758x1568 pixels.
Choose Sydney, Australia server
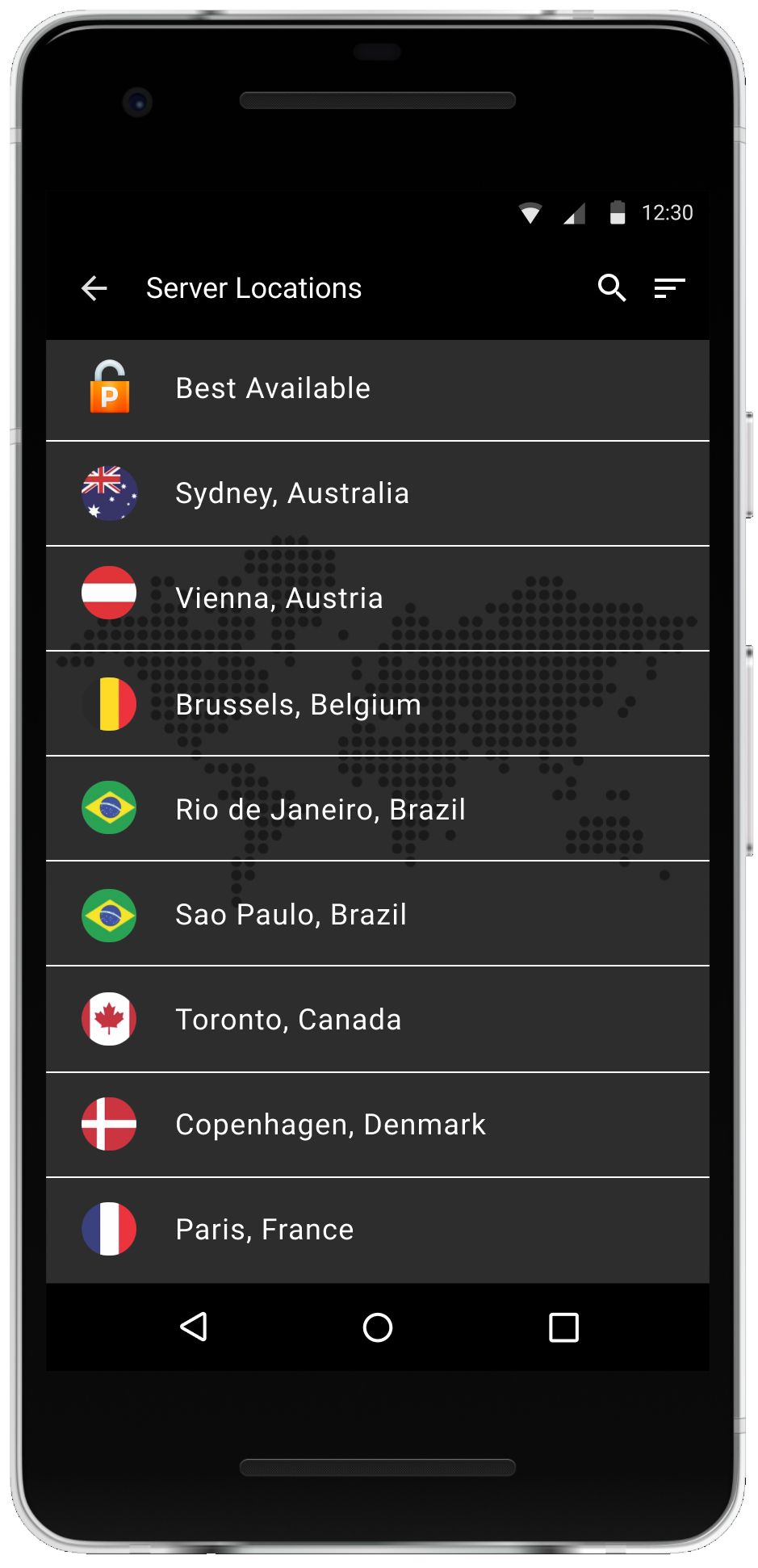[x=377, y=493]
